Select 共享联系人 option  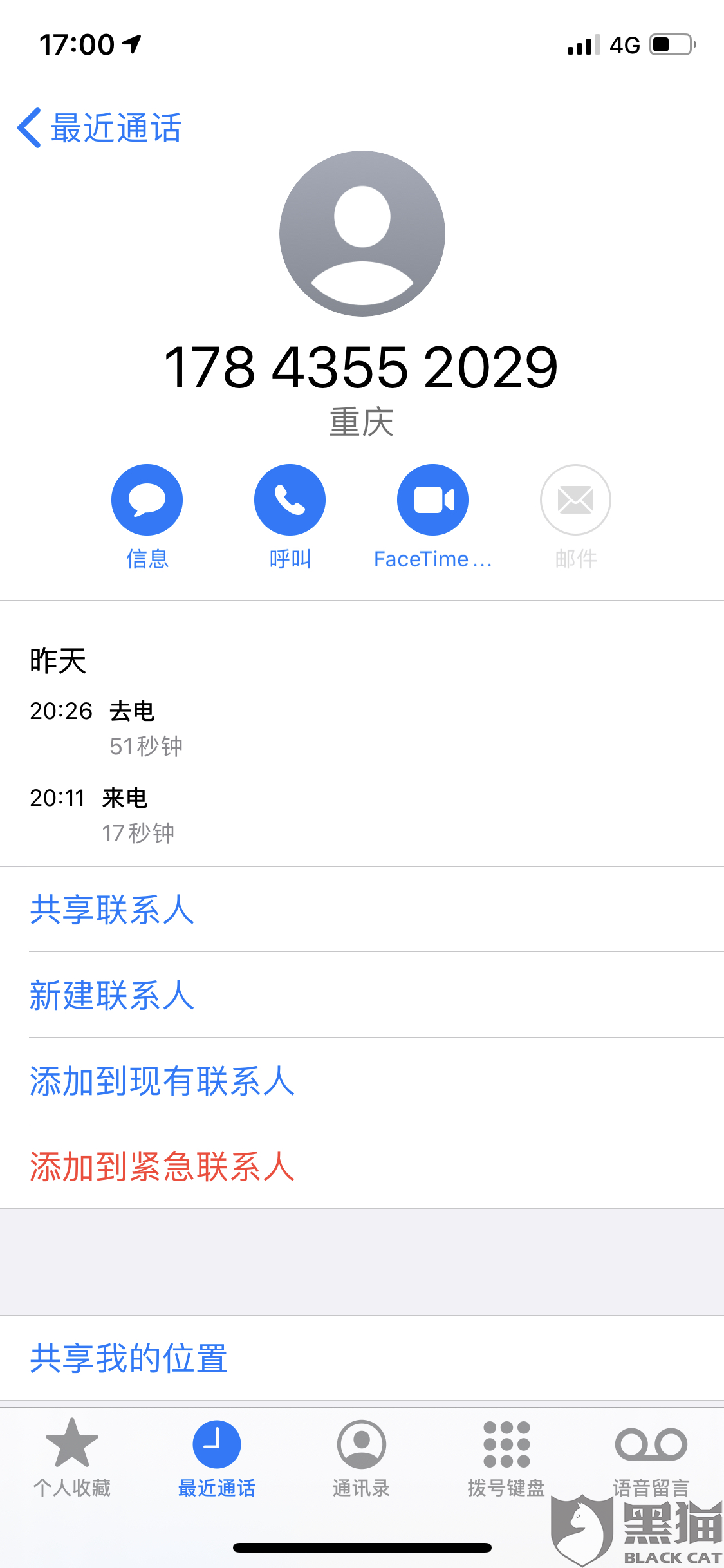coord(112,910)
